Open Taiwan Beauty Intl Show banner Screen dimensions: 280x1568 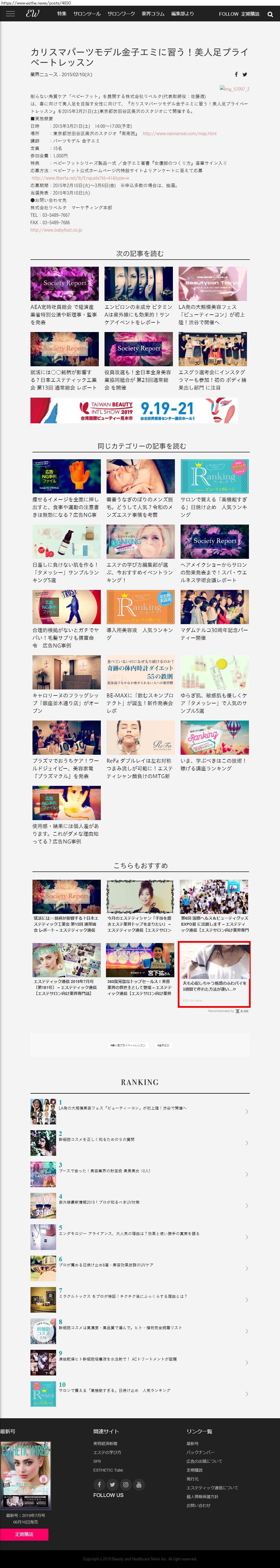[x=134, y=410]
